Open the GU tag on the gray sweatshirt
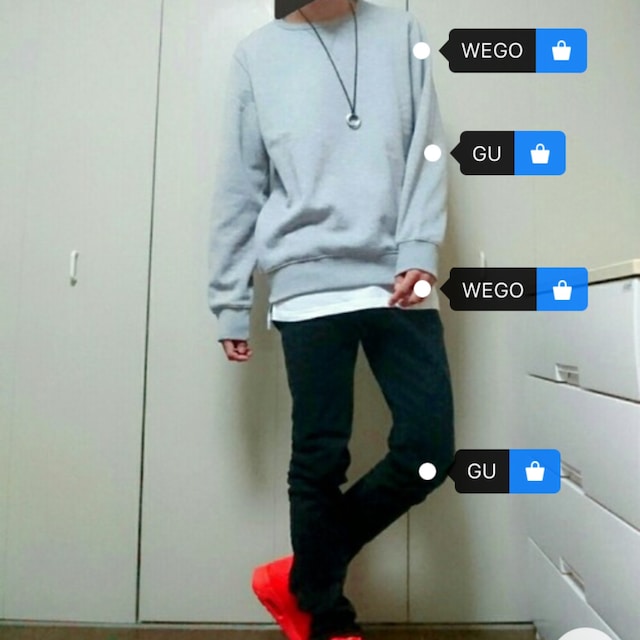Screen dimensions: 640x640 tap(486, 154)
